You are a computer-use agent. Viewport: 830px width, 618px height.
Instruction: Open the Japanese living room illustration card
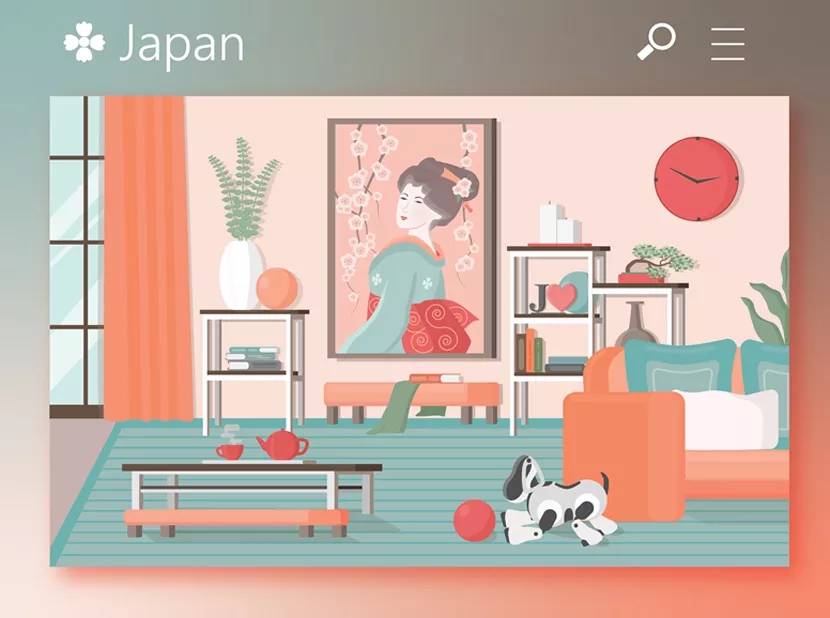pyautogui.click(x=419, y=330)
